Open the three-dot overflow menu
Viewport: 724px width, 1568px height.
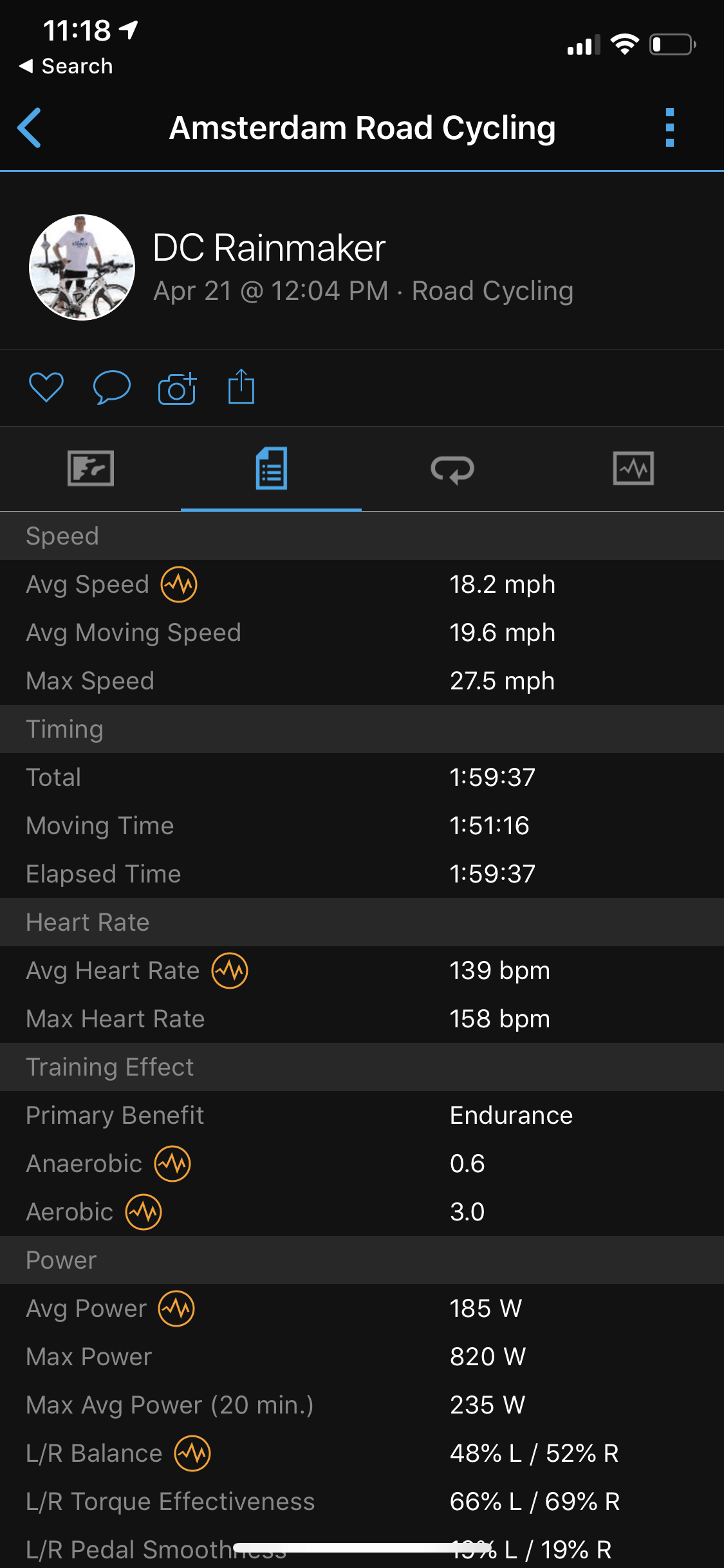click(670, 127)
